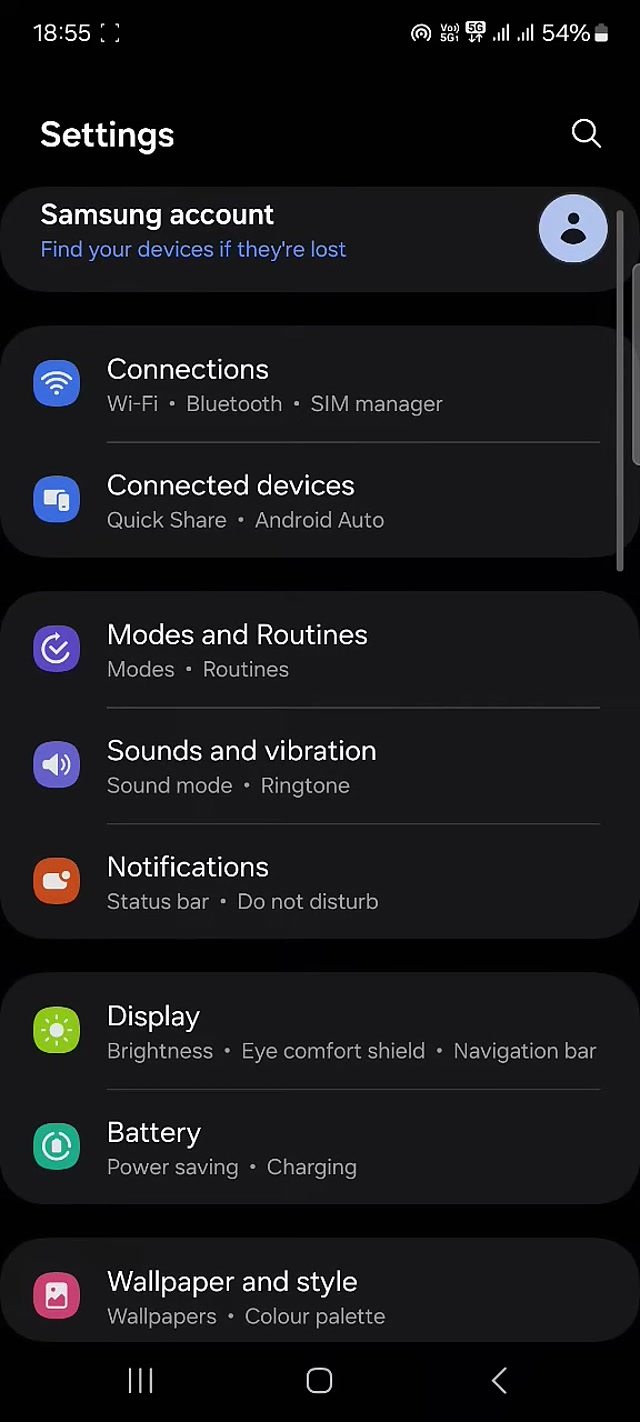
Task: Show recent apps from the navigation bar
Action: (141, 1380)
